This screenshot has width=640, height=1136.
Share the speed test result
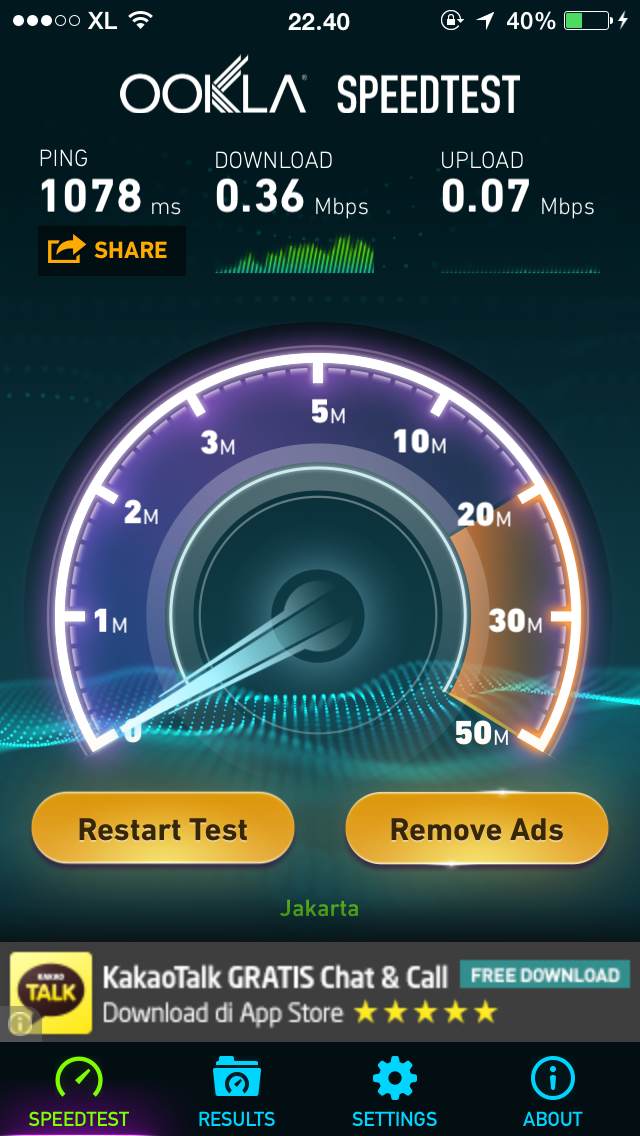coord(111,250)
